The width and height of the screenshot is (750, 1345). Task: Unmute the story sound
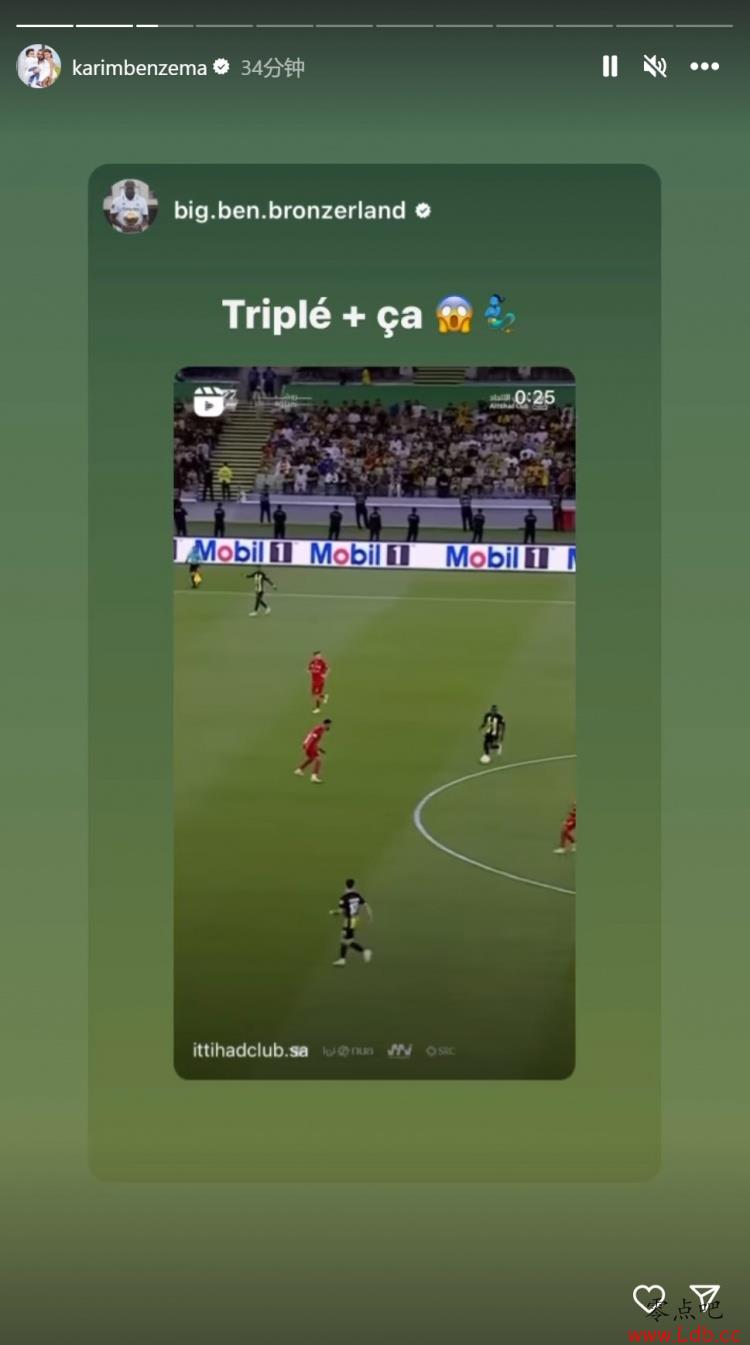[655, 67]
